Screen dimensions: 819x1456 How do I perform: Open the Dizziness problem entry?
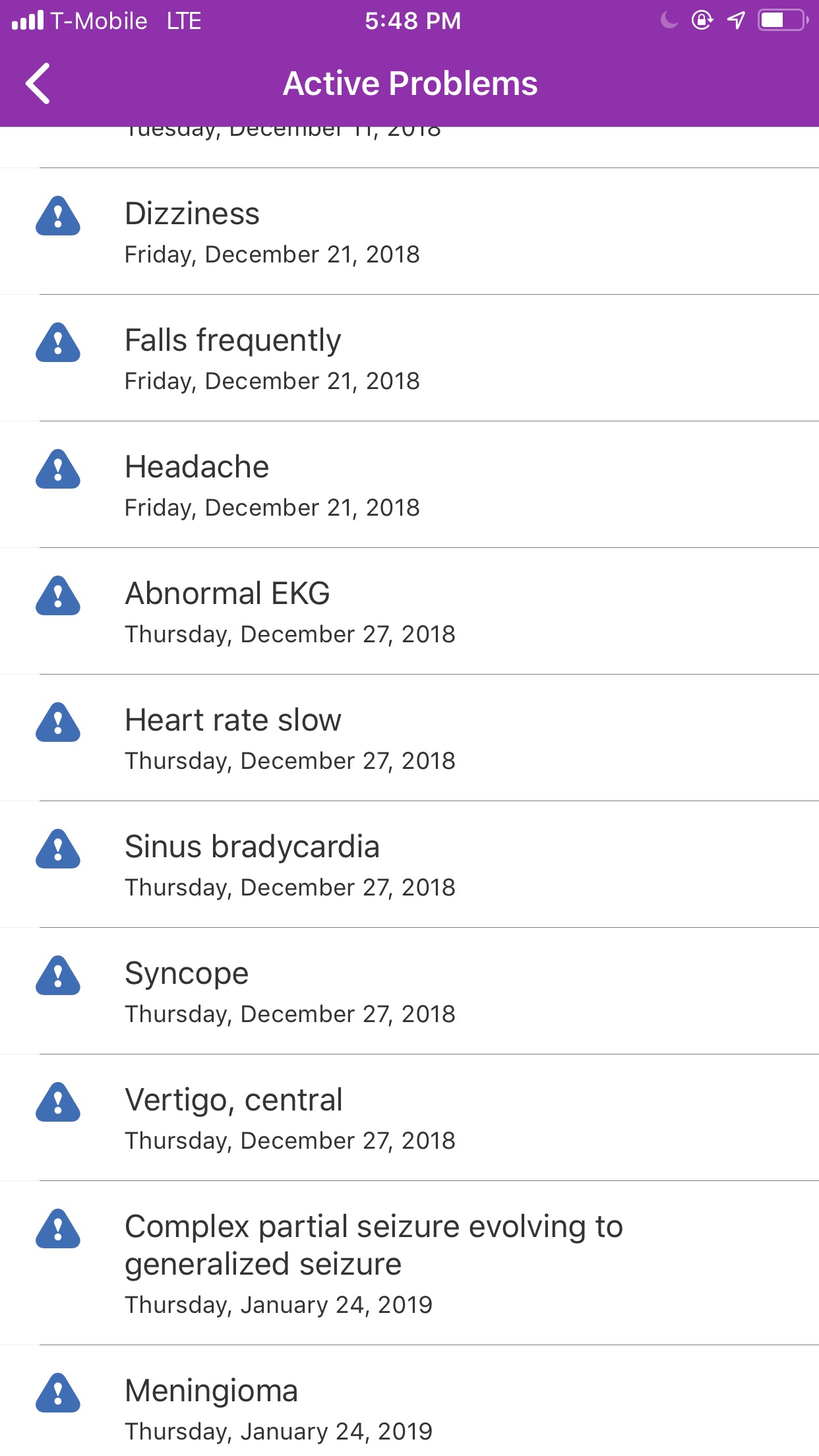click(x=409, y=231)
